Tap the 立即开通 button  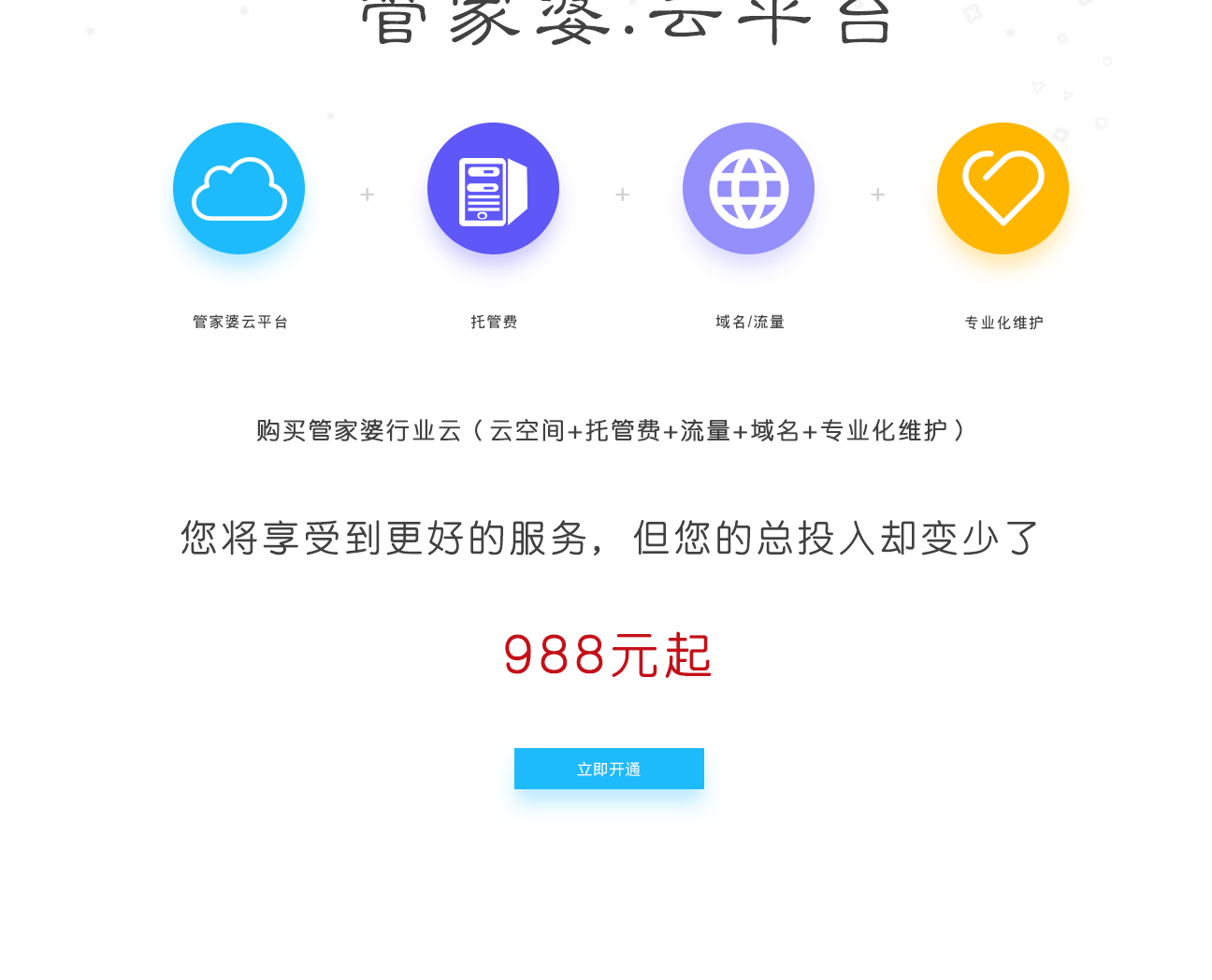point(609,769)
